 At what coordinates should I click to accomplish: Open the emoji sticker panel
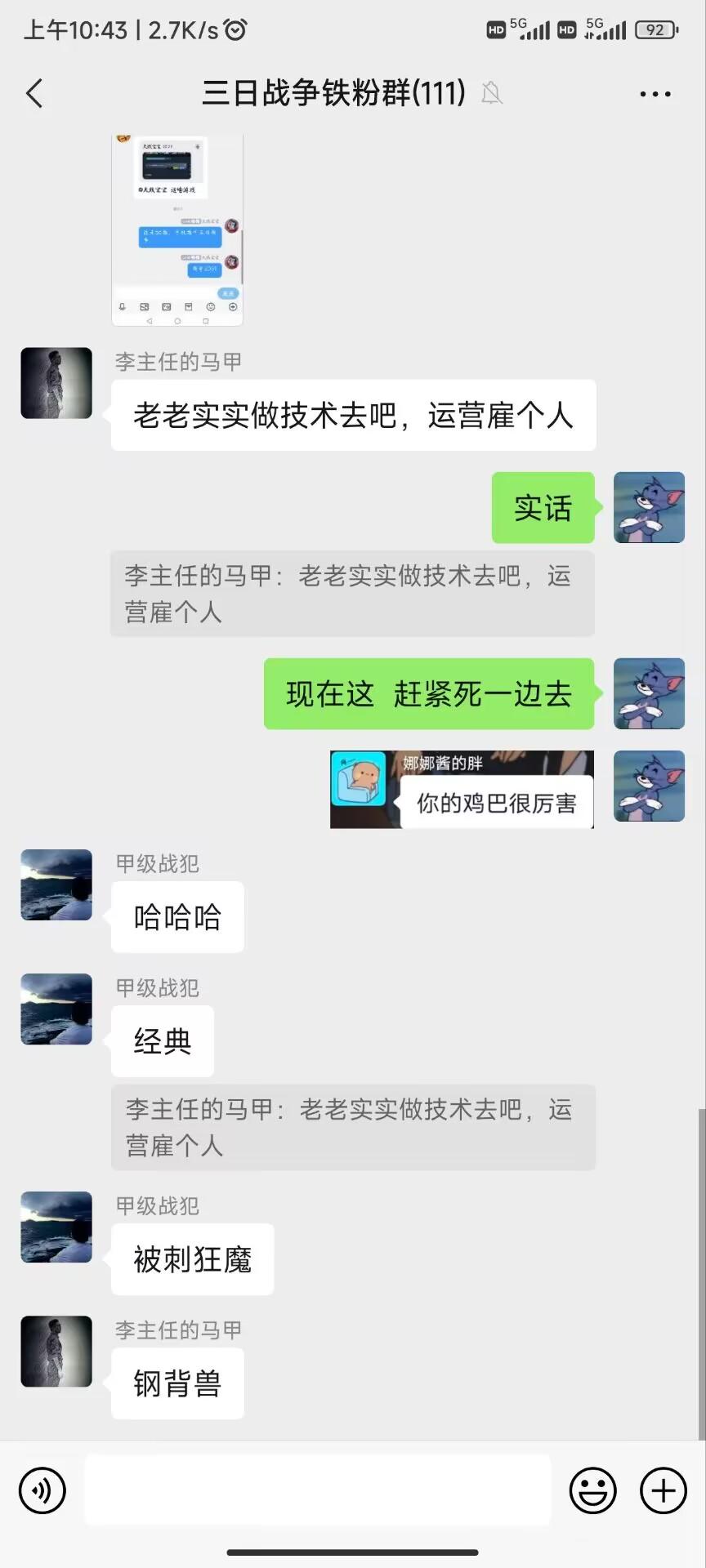coord(592,1490)
